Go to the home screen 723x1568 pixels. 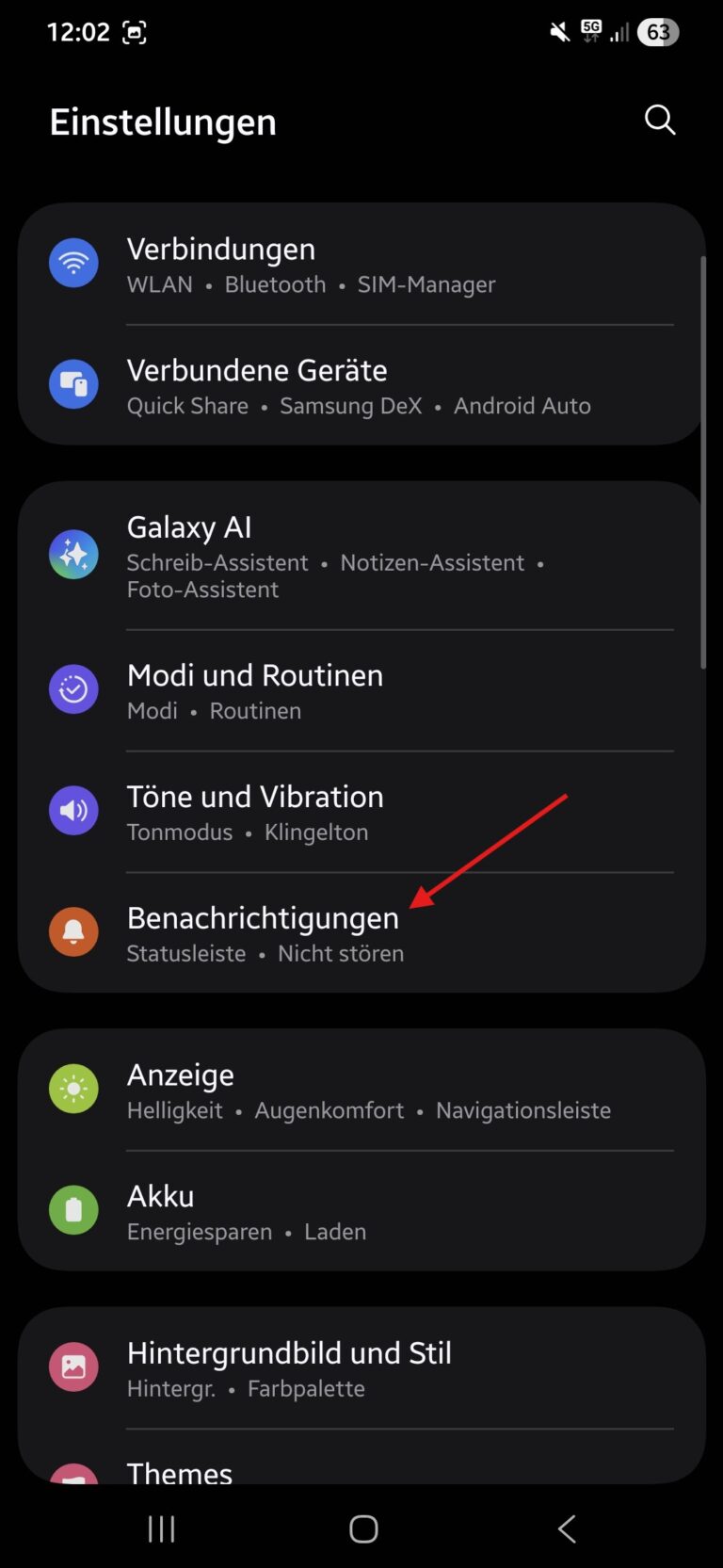click(x=363, y=1528)
